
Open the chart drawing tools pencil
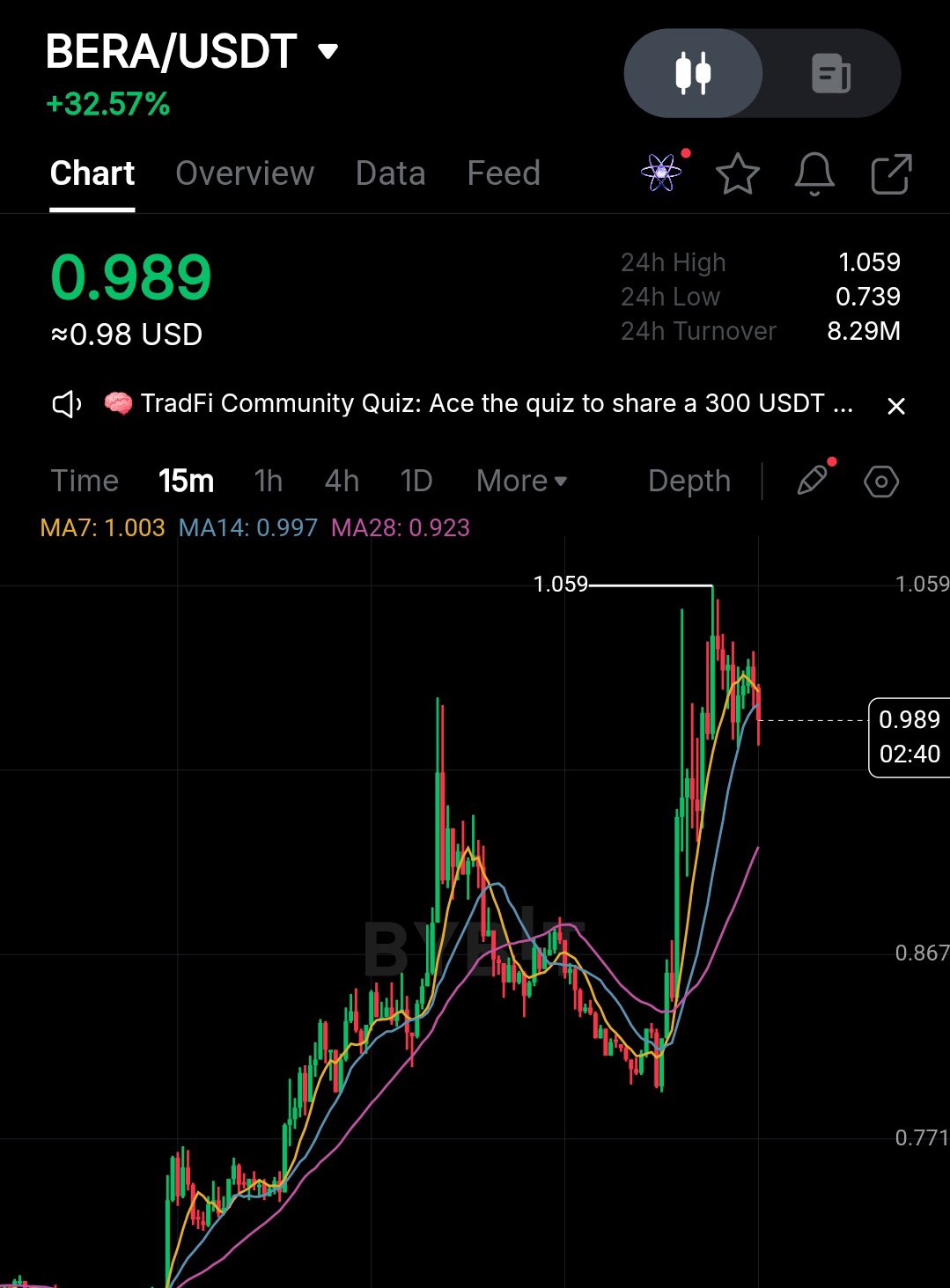[812, 481]
